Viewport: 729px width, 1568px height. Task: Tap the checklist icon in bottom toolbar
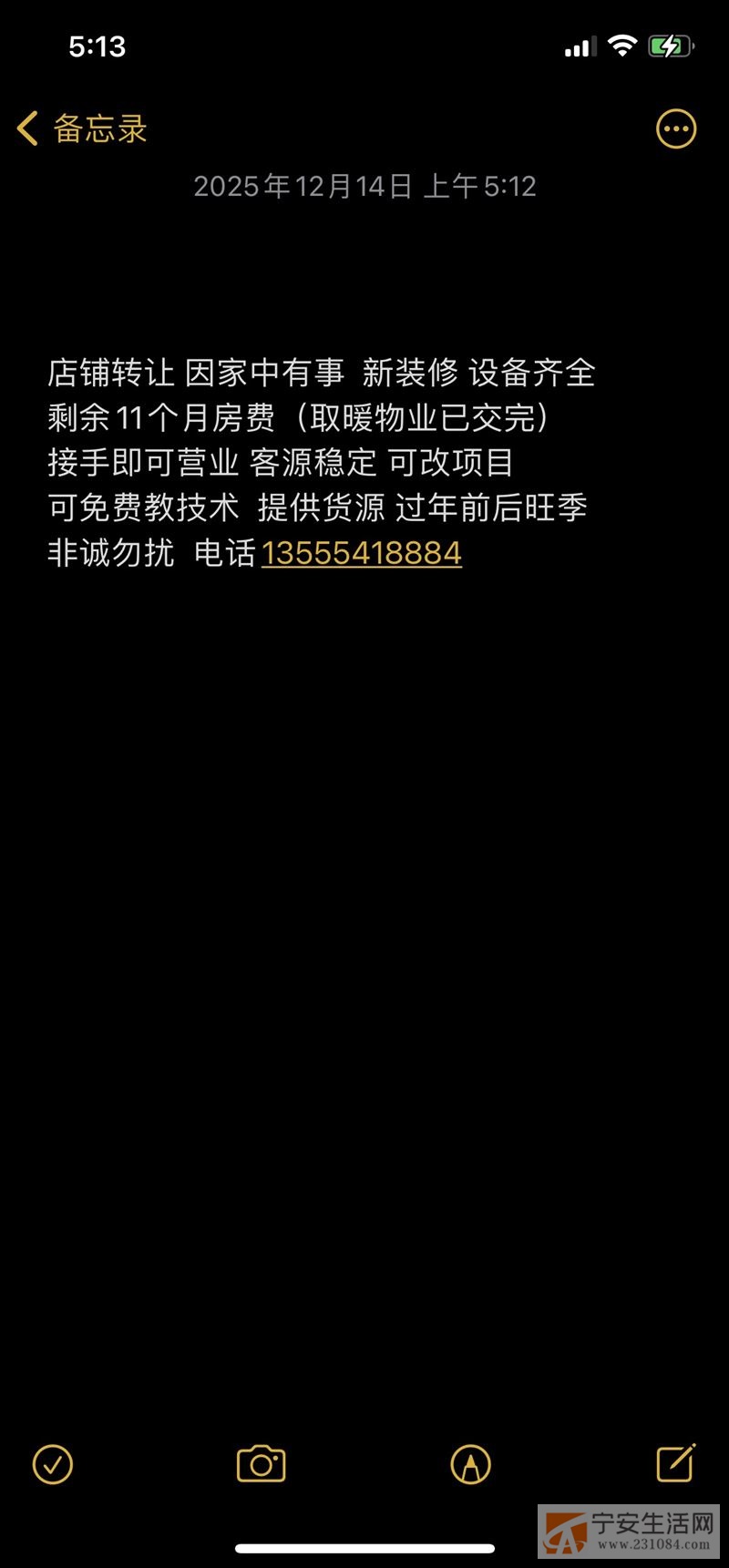coord(54,1463)
